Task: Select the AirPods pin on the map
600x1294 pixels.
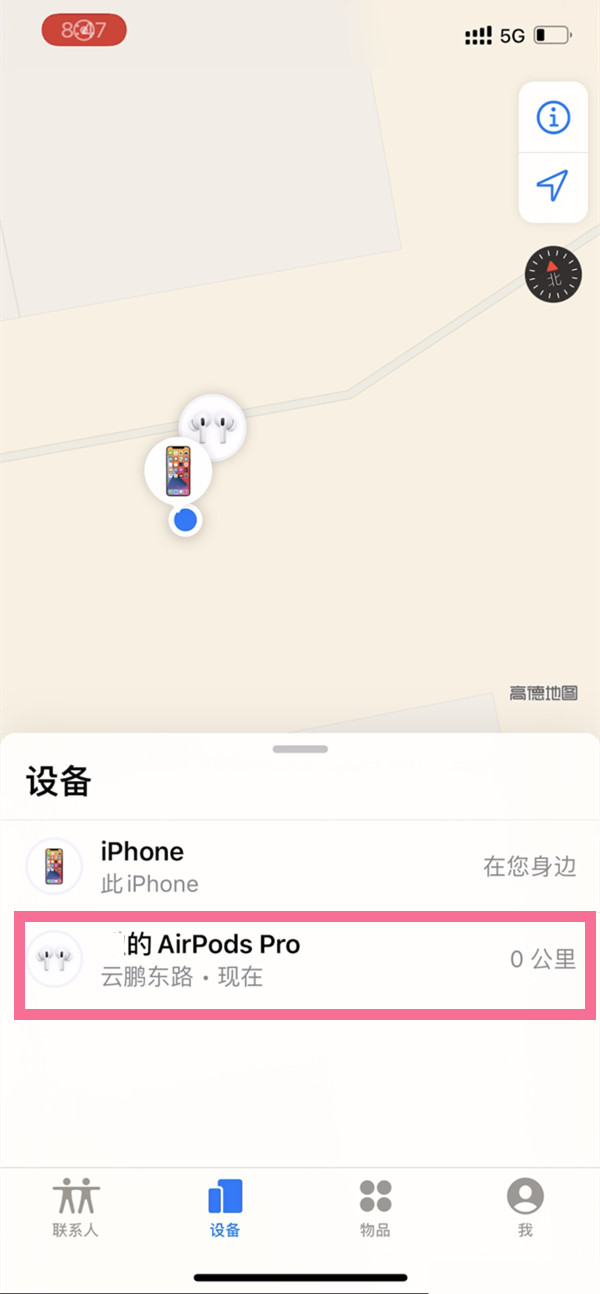Action: pos(212,428)
